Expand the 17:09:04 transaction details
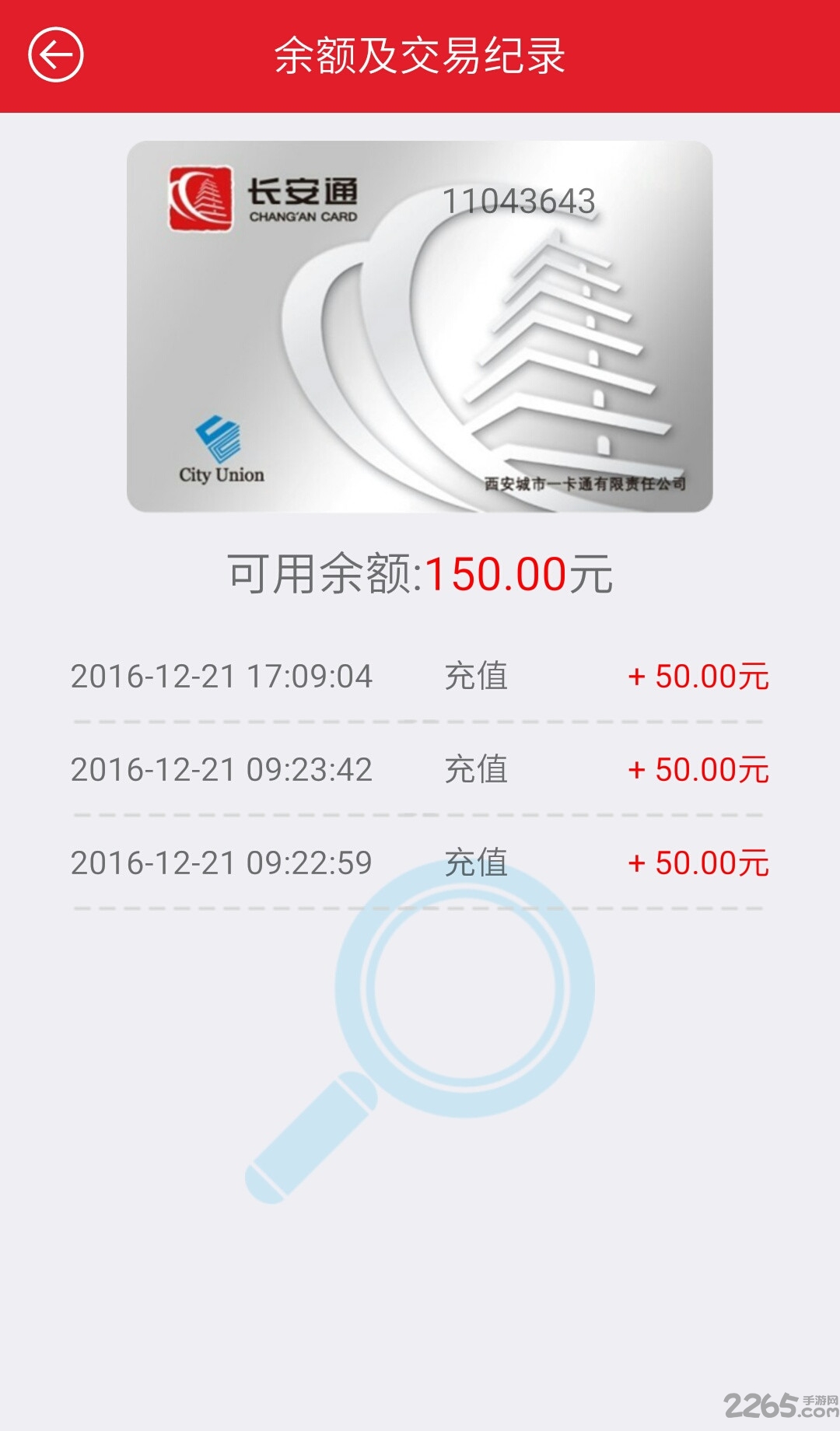The width and height of the screenshot is (840, 1431). coord(420,677)
